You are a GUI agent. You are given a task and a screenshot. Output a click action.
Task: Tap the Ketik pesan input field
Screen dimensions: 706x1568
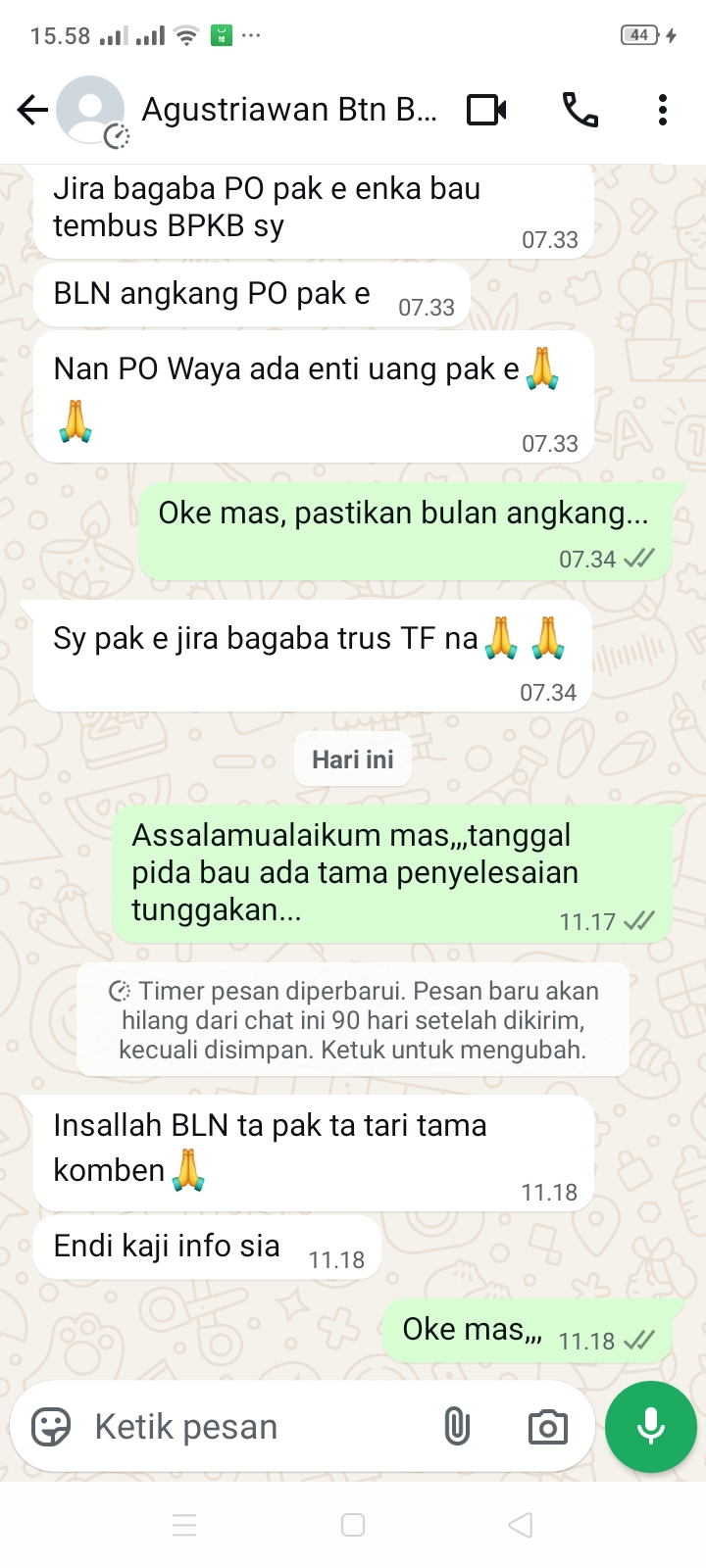(x=245, y=1427)
